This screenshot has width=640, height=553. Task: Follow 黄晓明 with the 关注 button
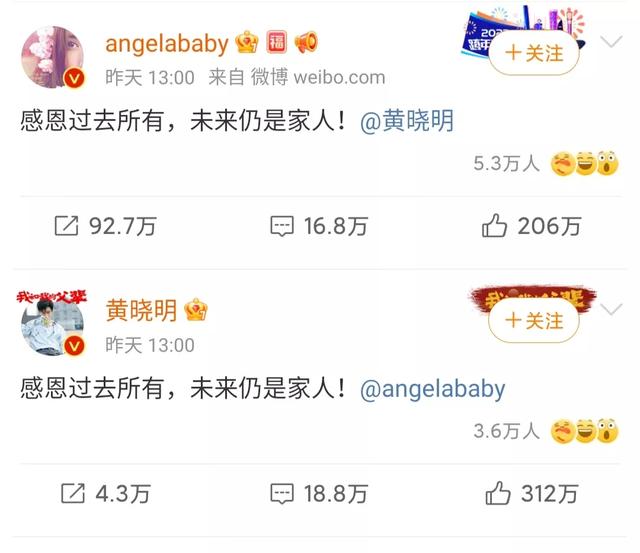coord(533,320)
